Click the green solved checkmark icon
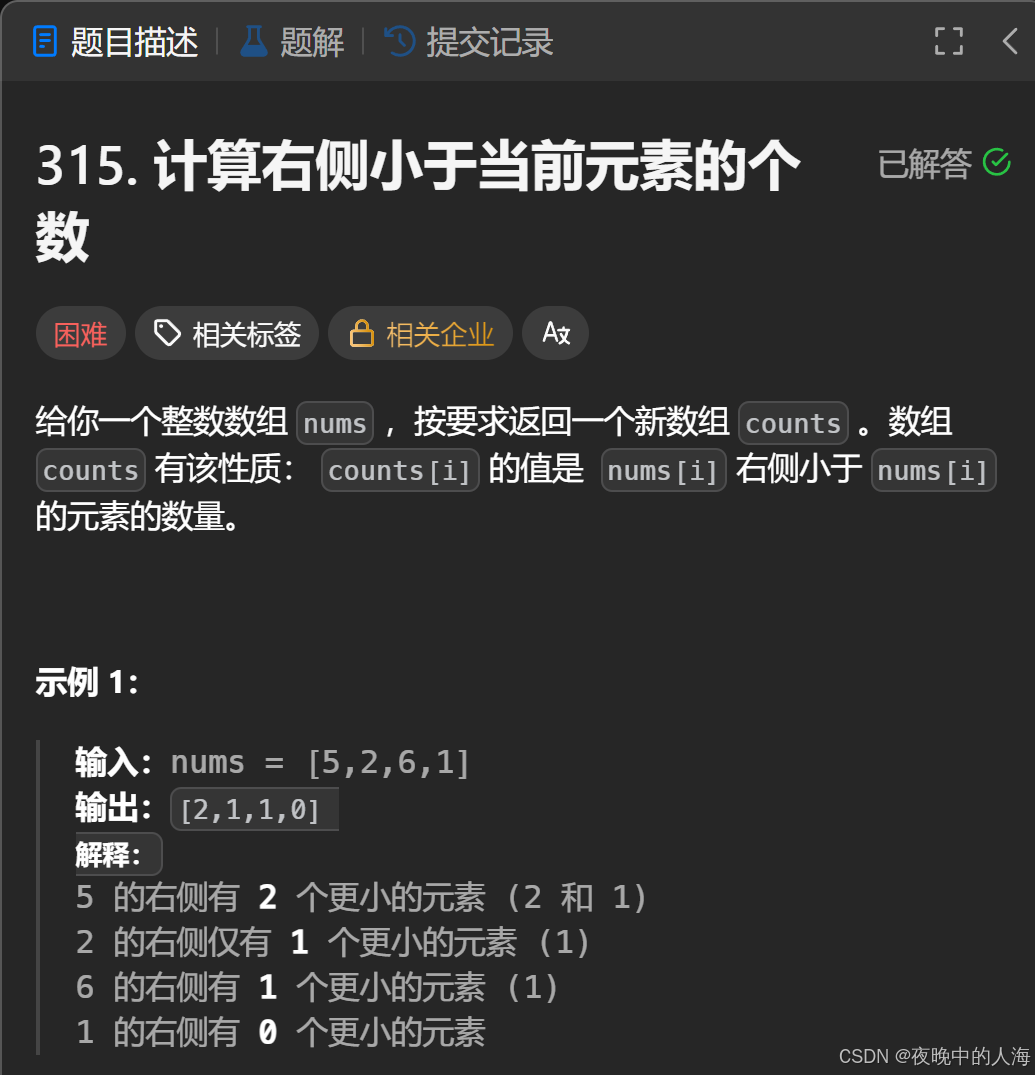Image resolution: width=1035 pixels, height=1075 pixels. tap(996, 161)
